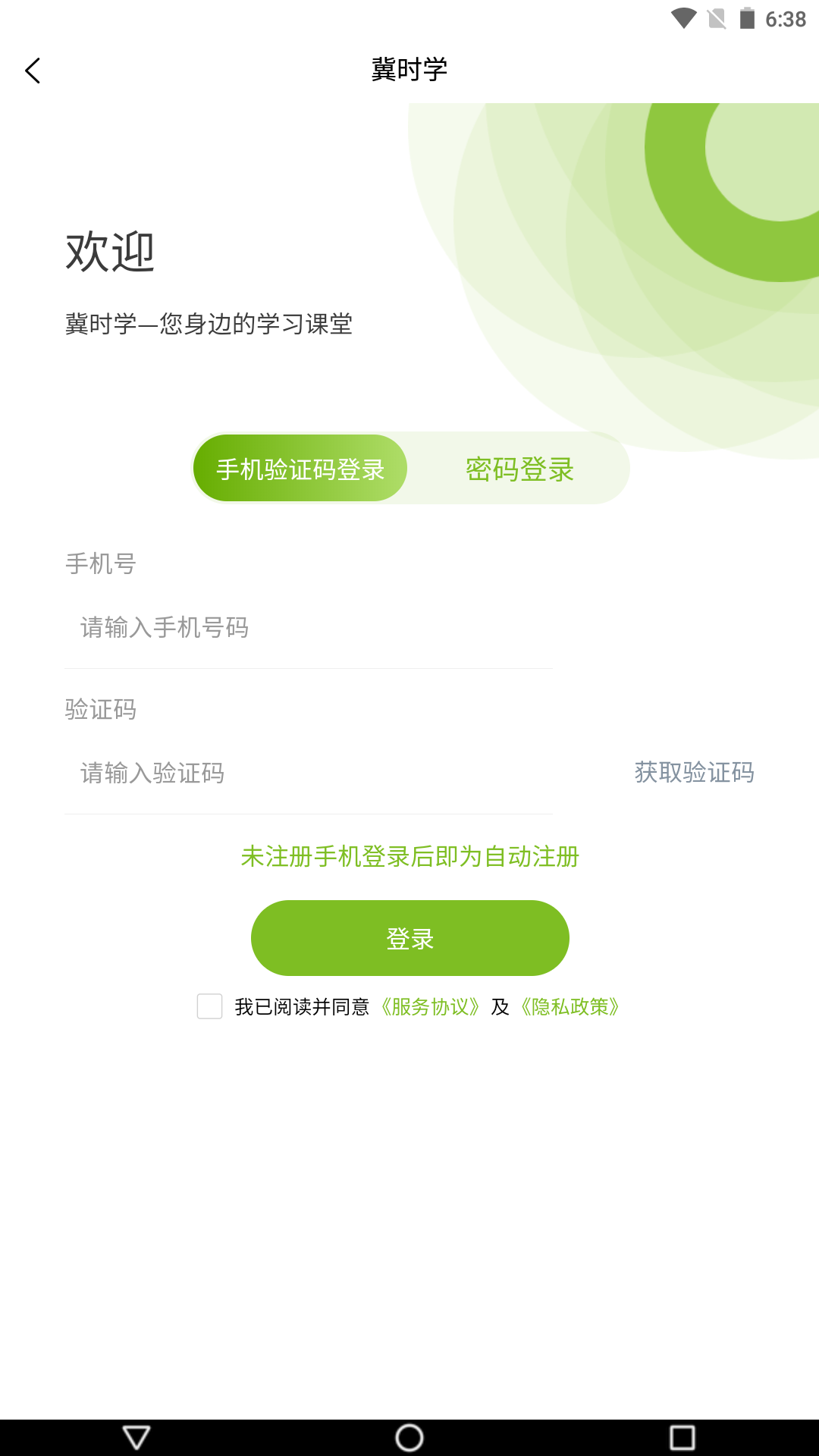This screenshot has height=1456, width=819.
Task: Open the 《隐私政策》 privacy policy
Action: tap(570, 1006)
